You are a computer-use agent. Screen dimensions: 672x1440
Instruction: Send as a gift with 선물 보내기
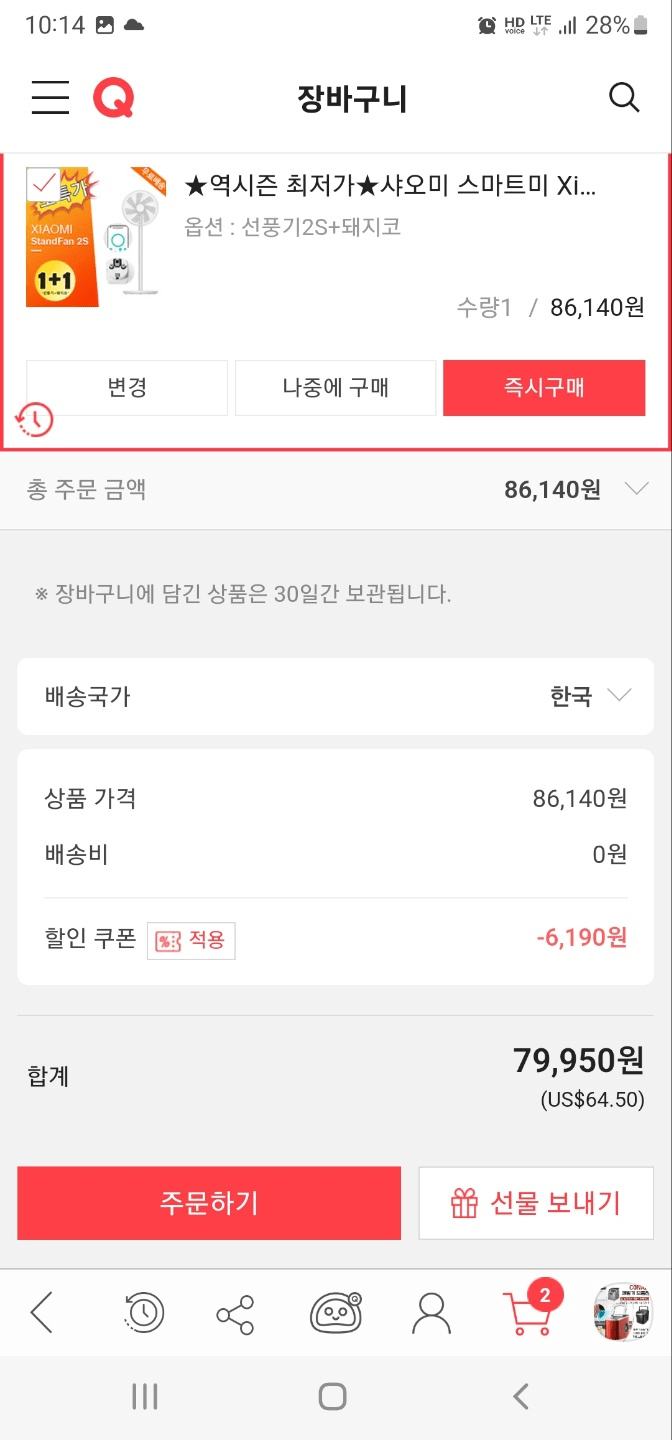(536, 1203)
